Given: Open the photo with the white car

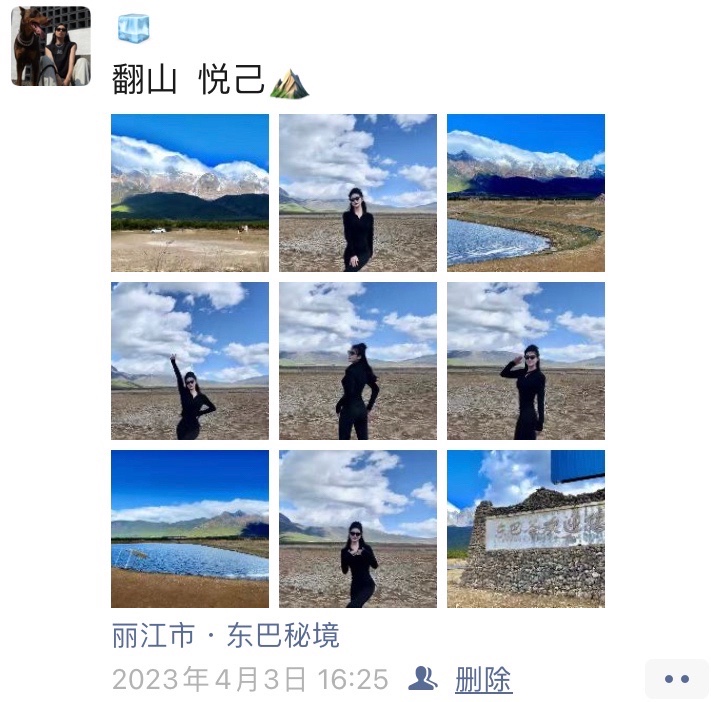Looking at the screenshot, I should tap(190, 193).
